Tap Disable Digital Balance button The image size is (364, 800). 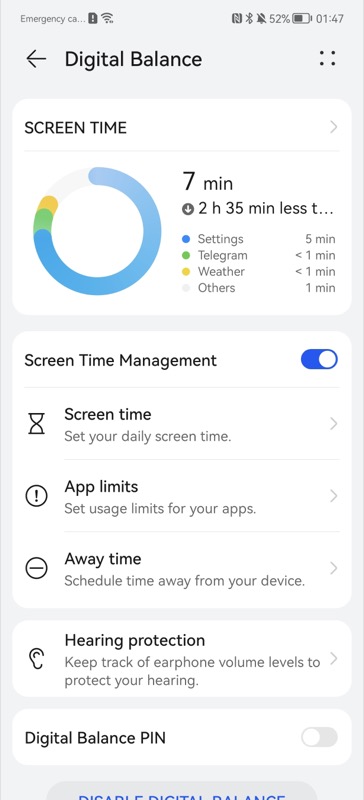182,792
